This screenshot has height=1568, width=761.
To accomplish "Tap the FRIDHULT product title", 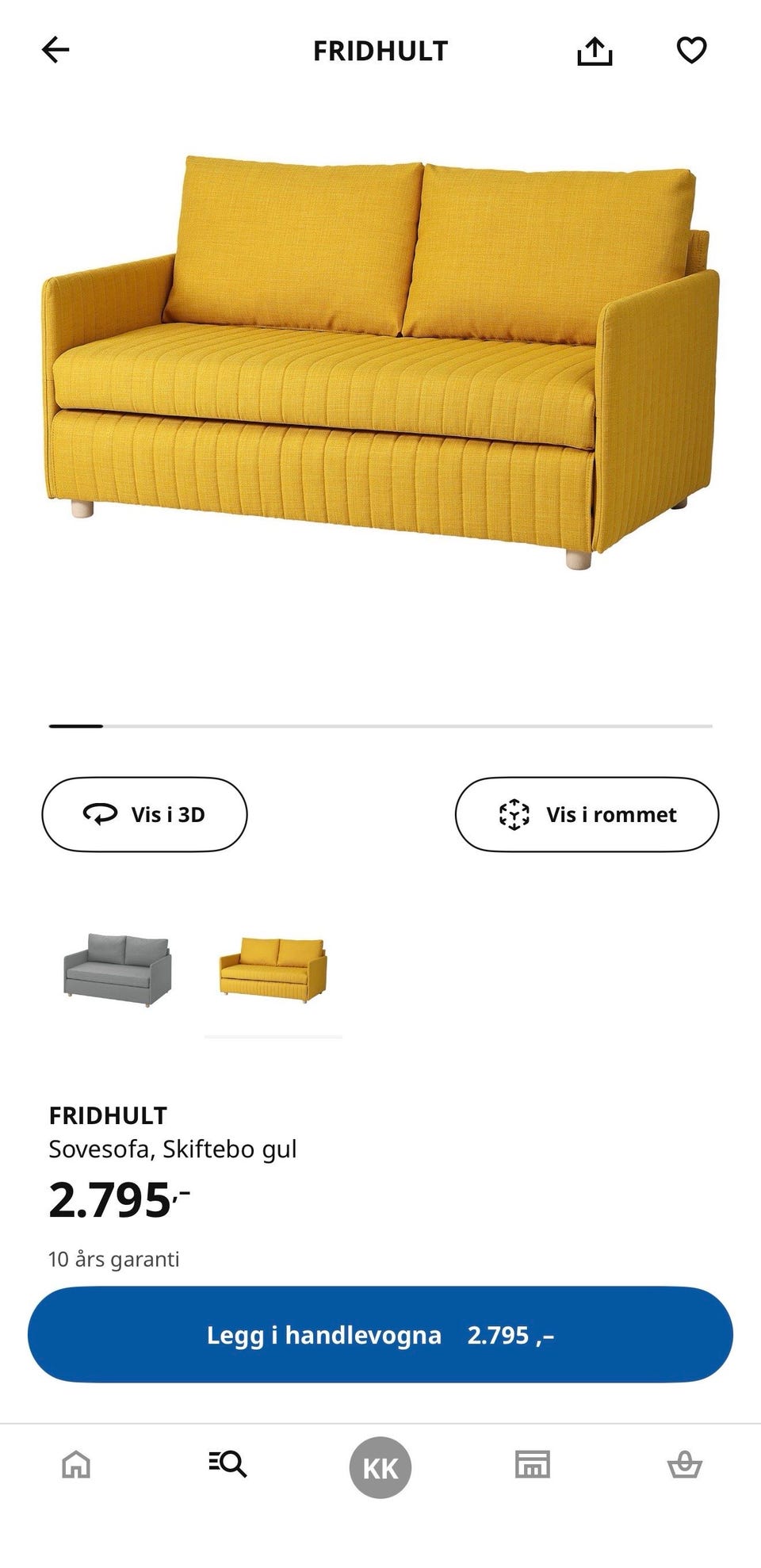I will (106, 1116).
